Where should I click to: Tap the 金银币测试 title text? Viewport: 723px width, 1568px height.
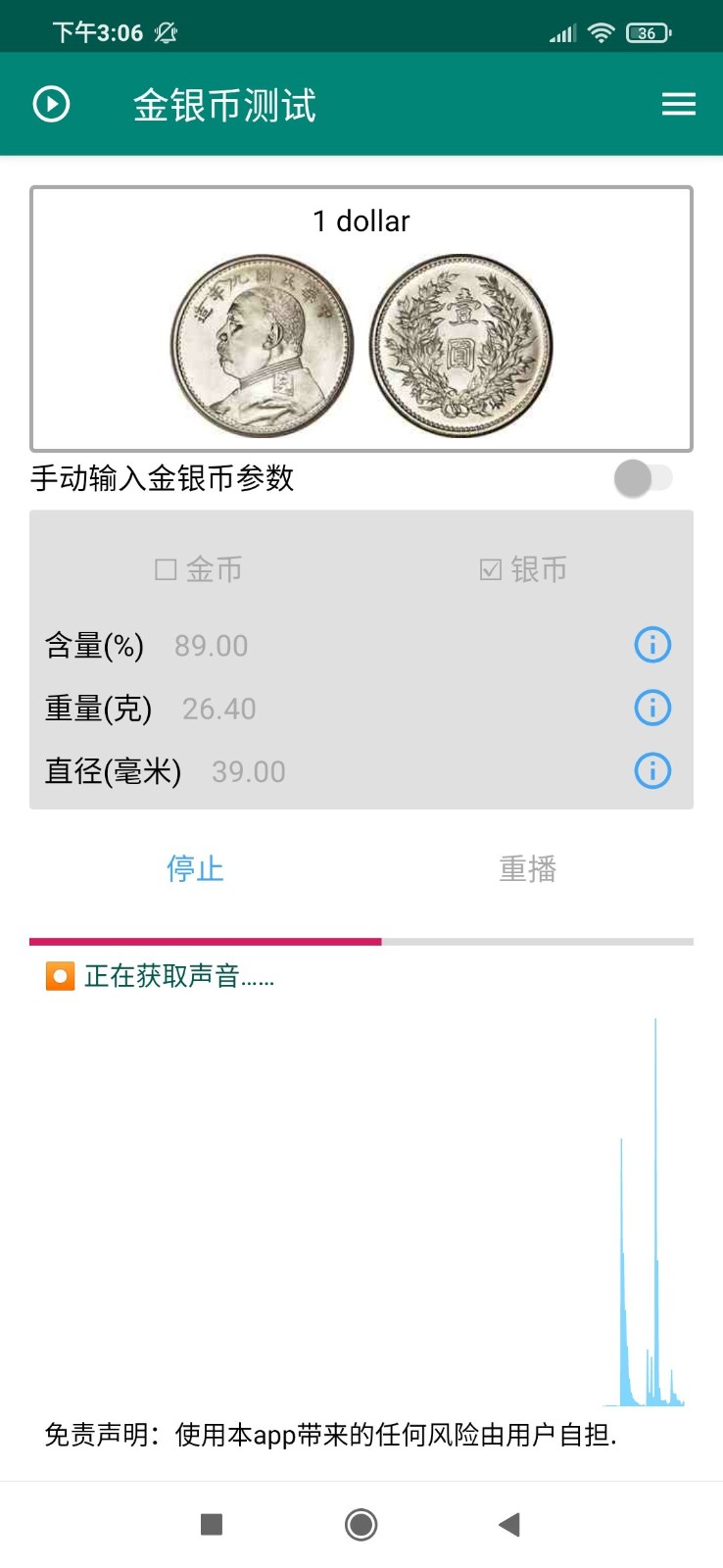tap(224, 103)
